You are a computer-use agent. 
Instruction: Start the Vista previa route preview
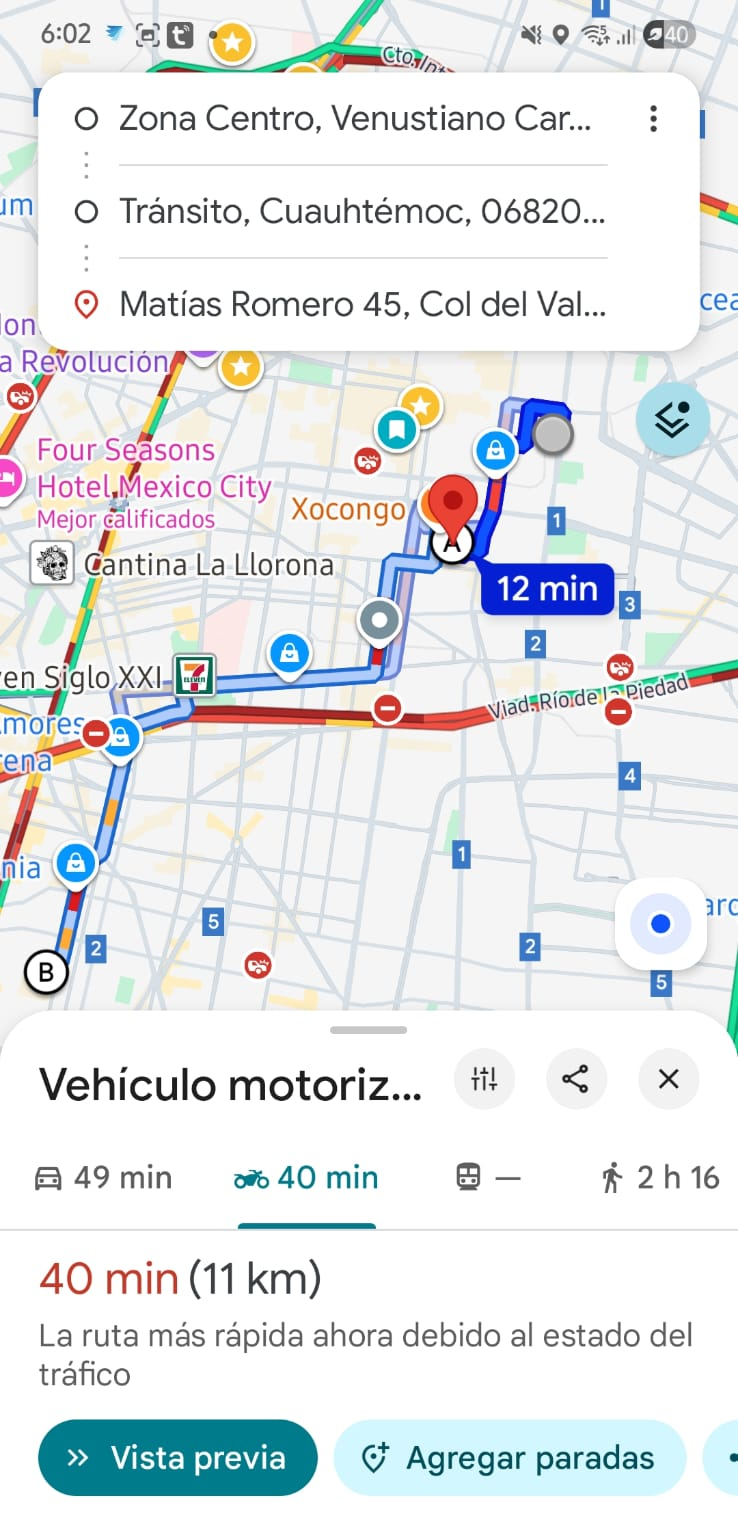pyautogui.click(x=177, y=1458)
